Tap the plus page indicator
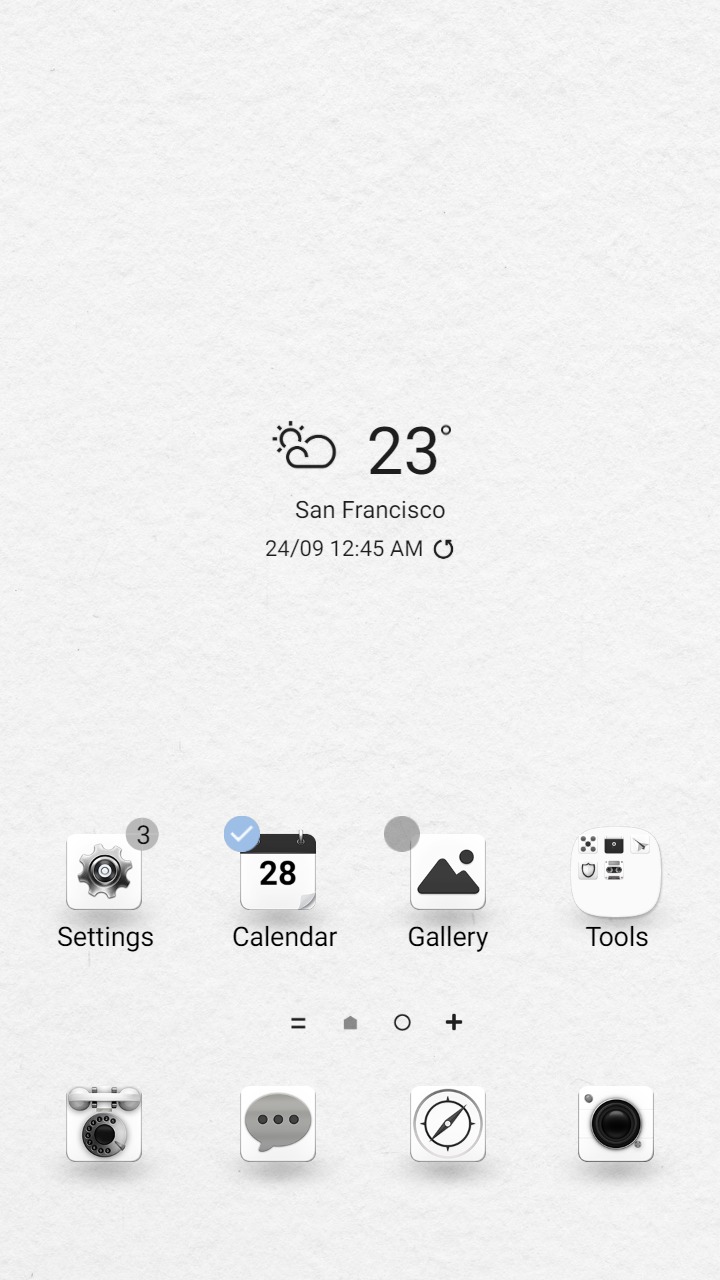Screen dimensions: 720x1280 pyautogui.click(x=454, y=1022)
